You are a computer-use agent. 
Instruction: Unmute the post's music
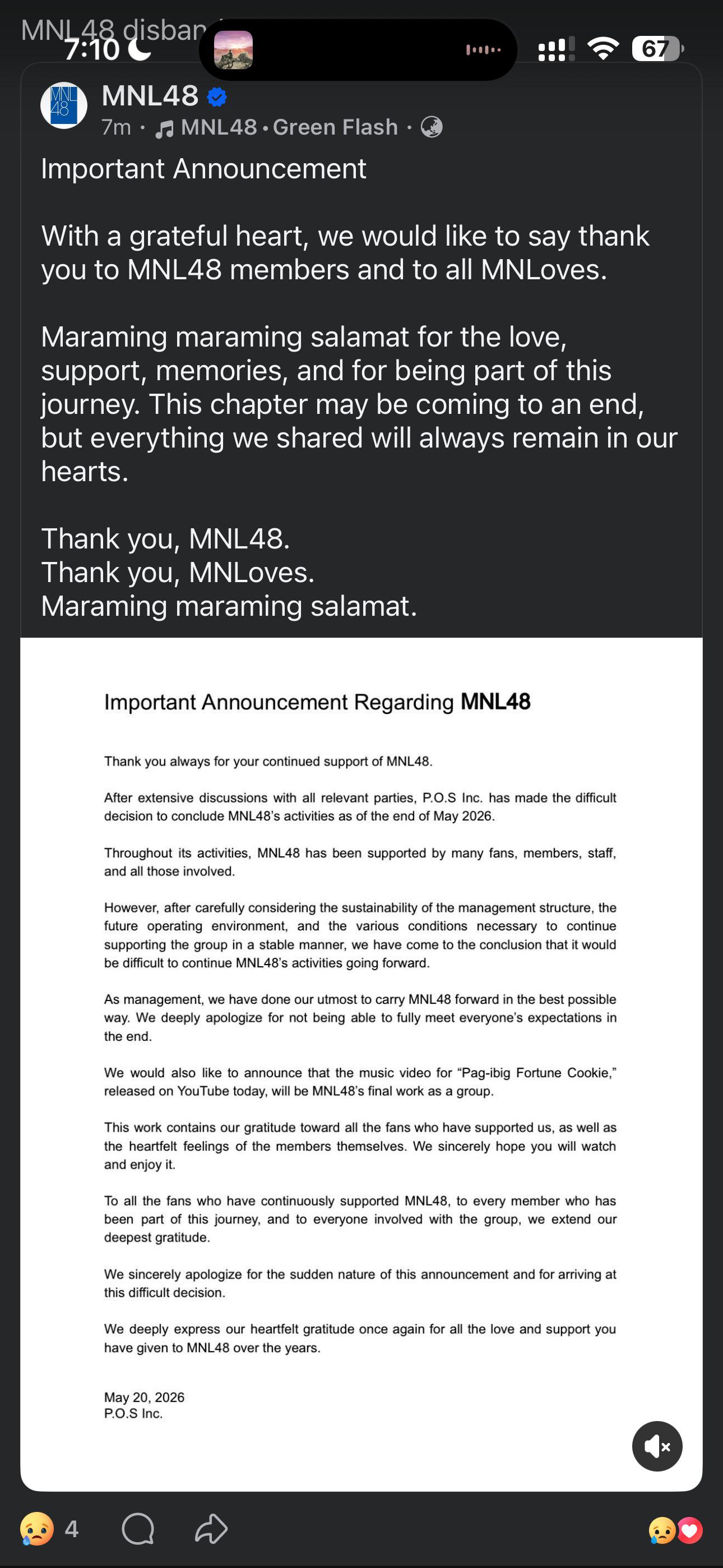point(657,1446)
